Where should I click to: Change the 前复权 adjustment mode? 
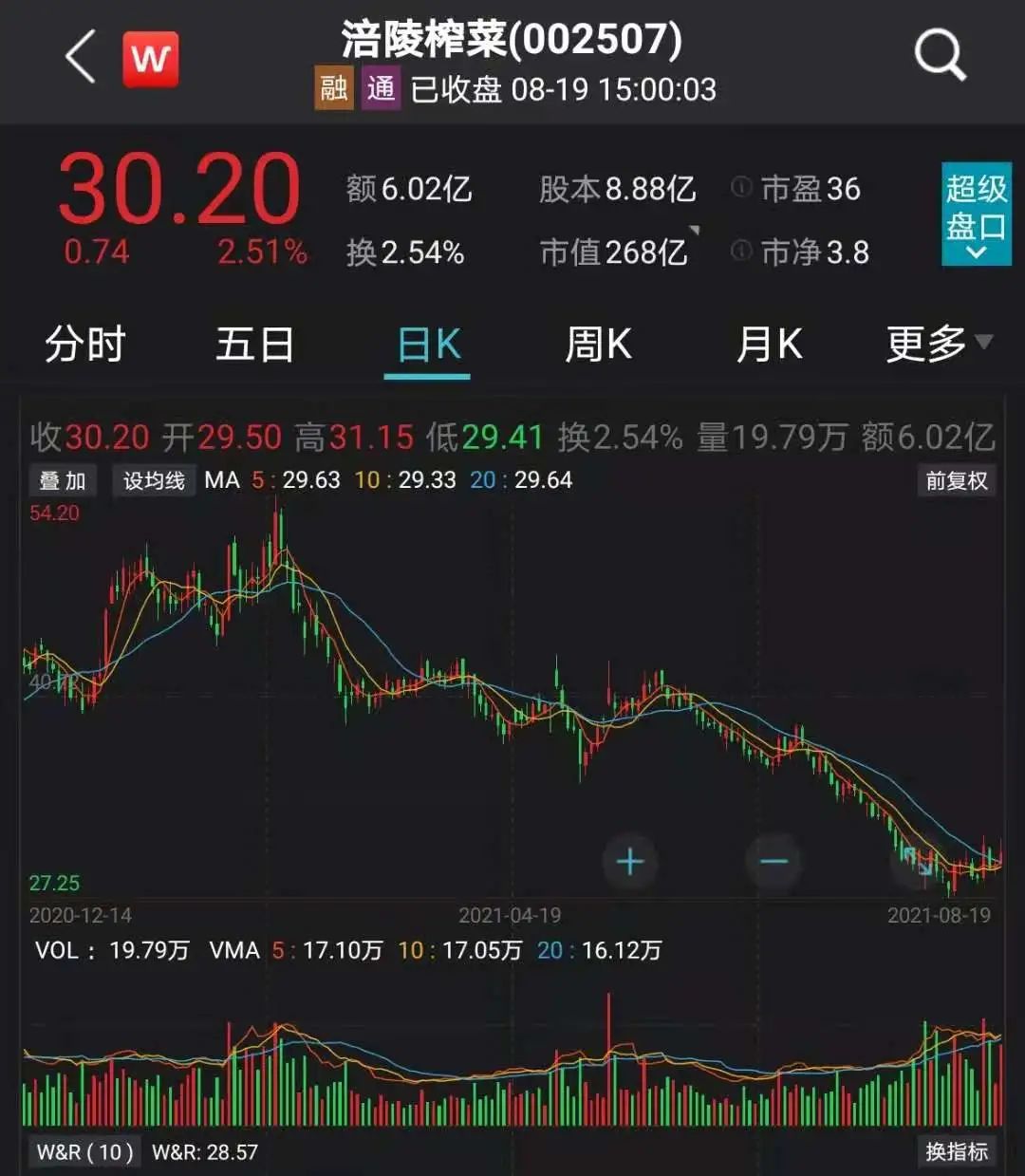coord(957,480)
